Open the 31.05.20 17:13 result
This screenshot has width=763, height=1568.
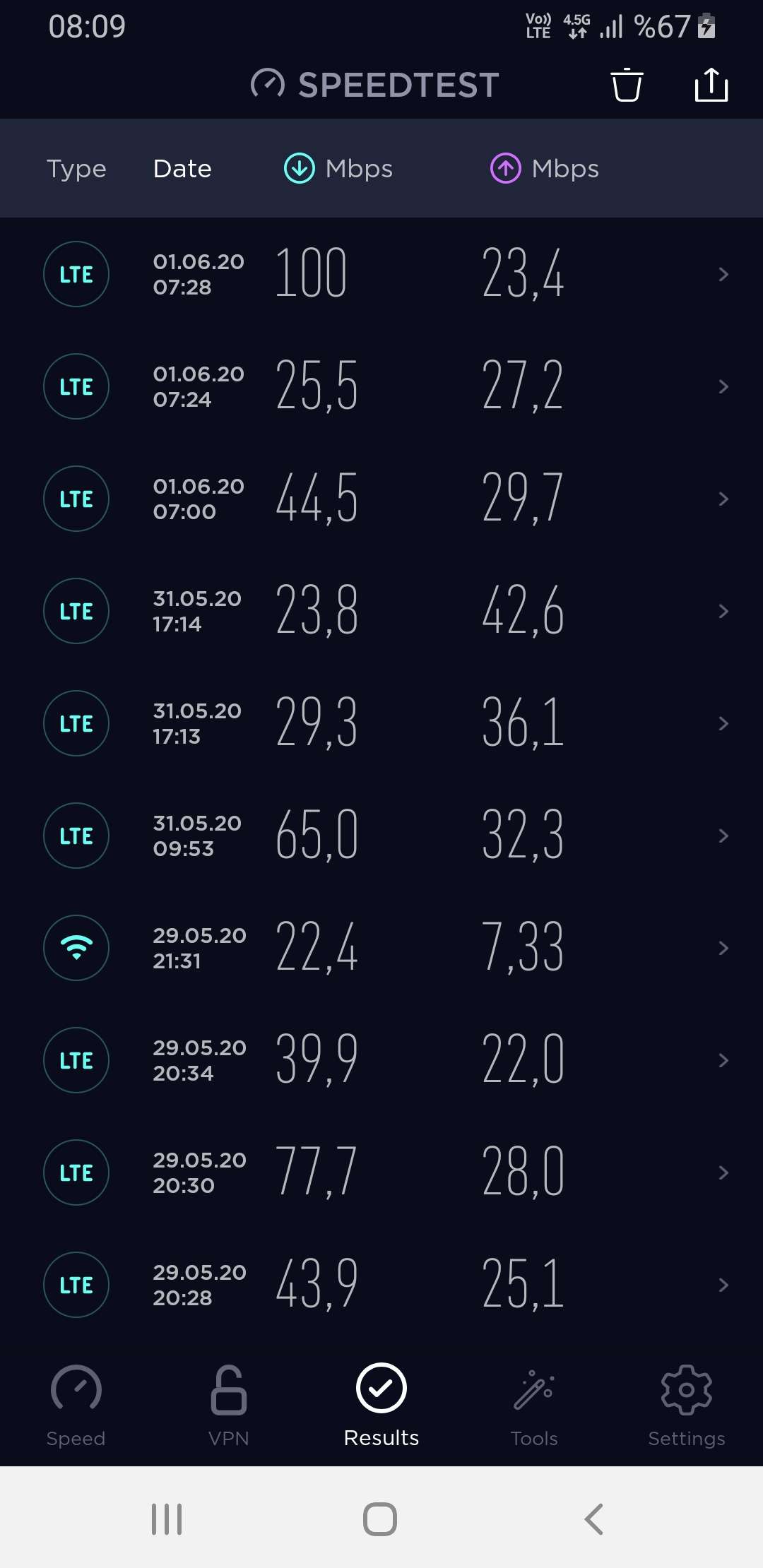coord(381,723)
